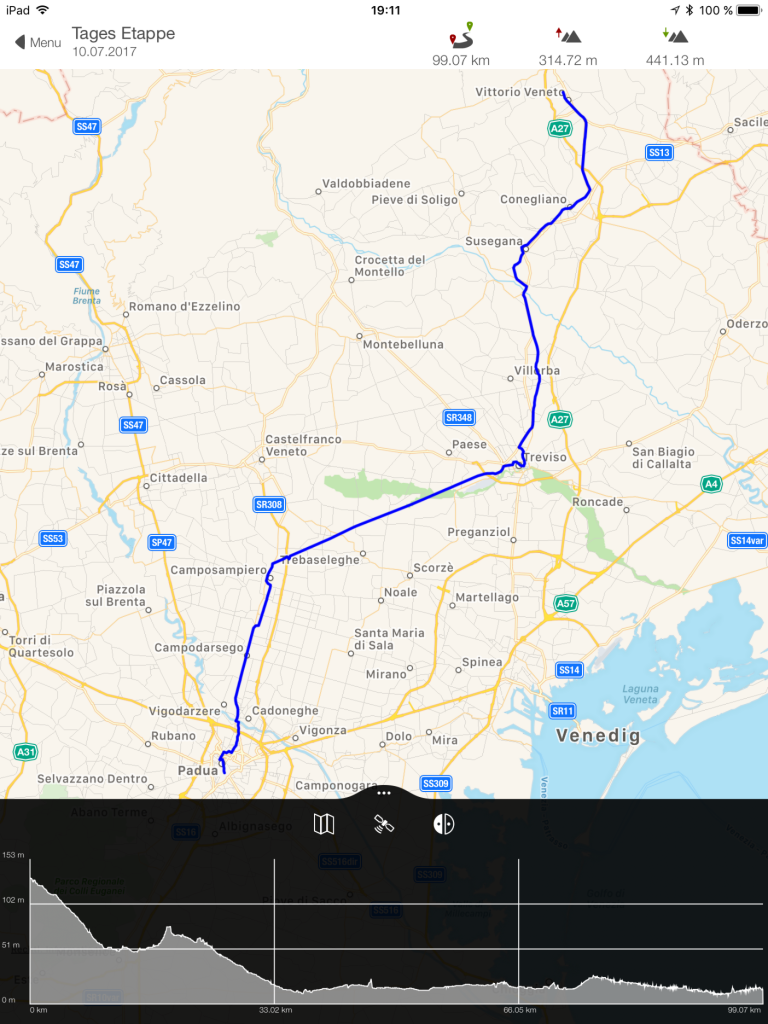Tap the three-dot panel handle
This screenshot has width=768, height=1024.
pyautogui.click(x=384, y=793)
